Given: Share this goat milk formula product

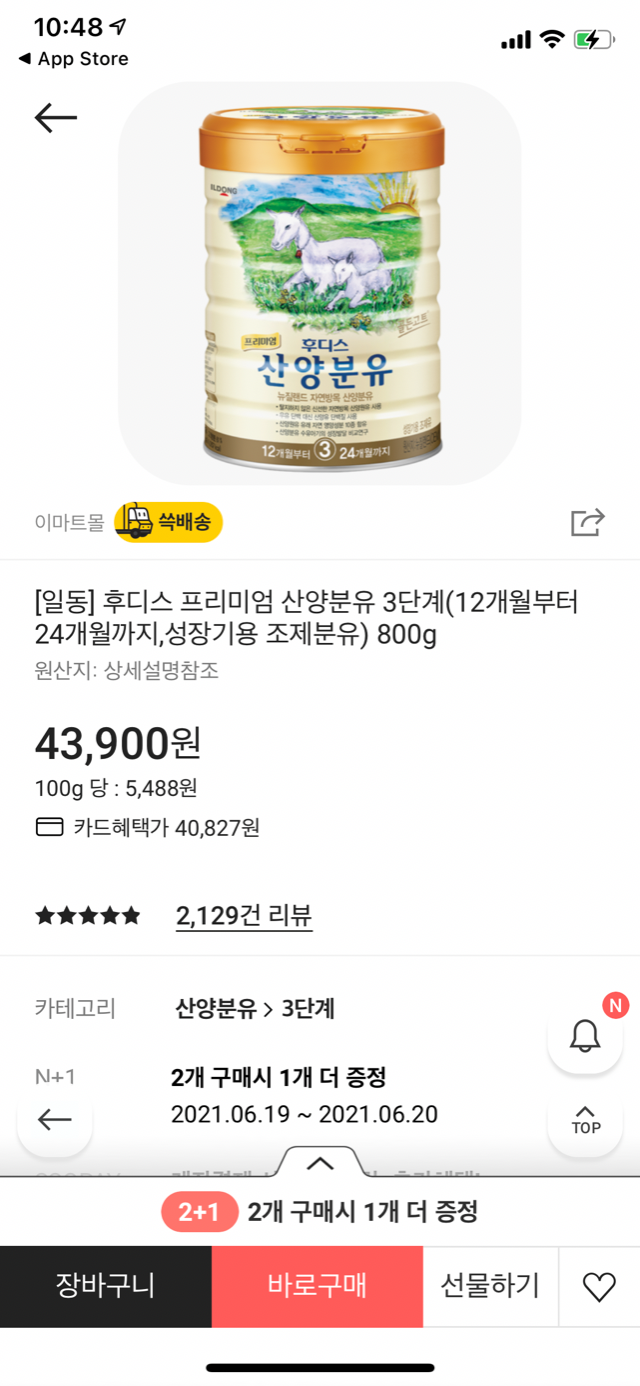Looking at the screenshot, I should click(587, 522).
